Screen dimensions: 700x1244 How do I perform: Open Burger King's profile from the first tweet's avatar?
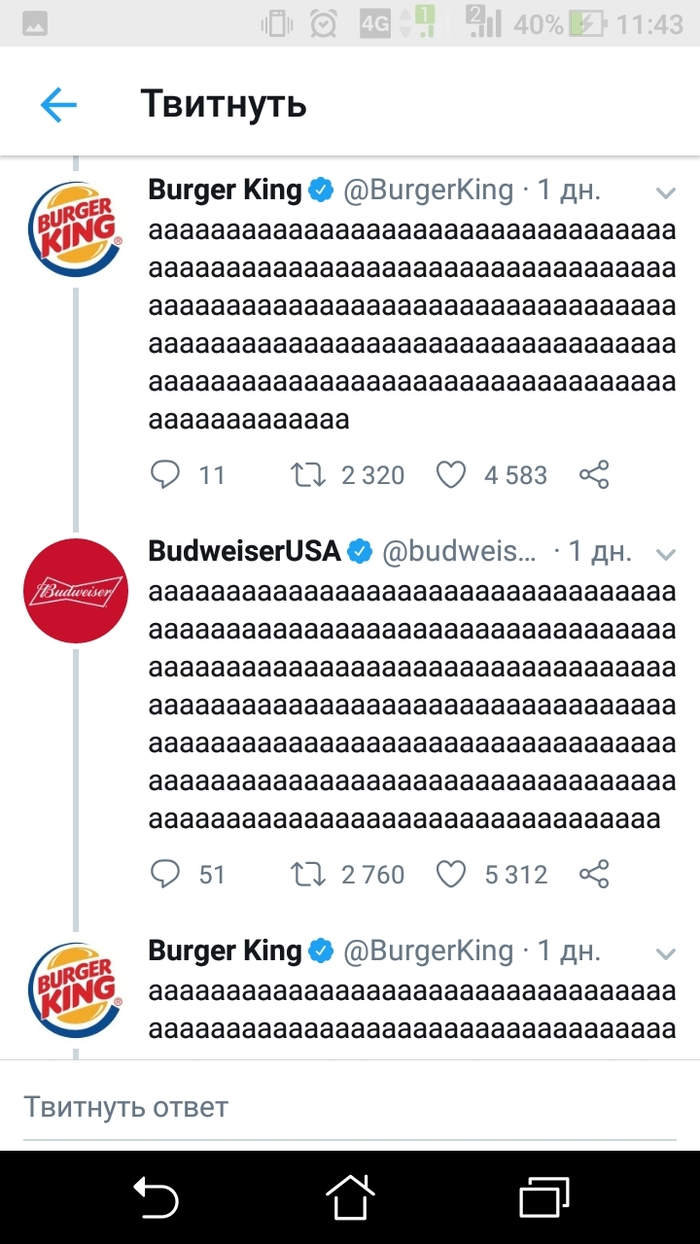pos(75,229)
